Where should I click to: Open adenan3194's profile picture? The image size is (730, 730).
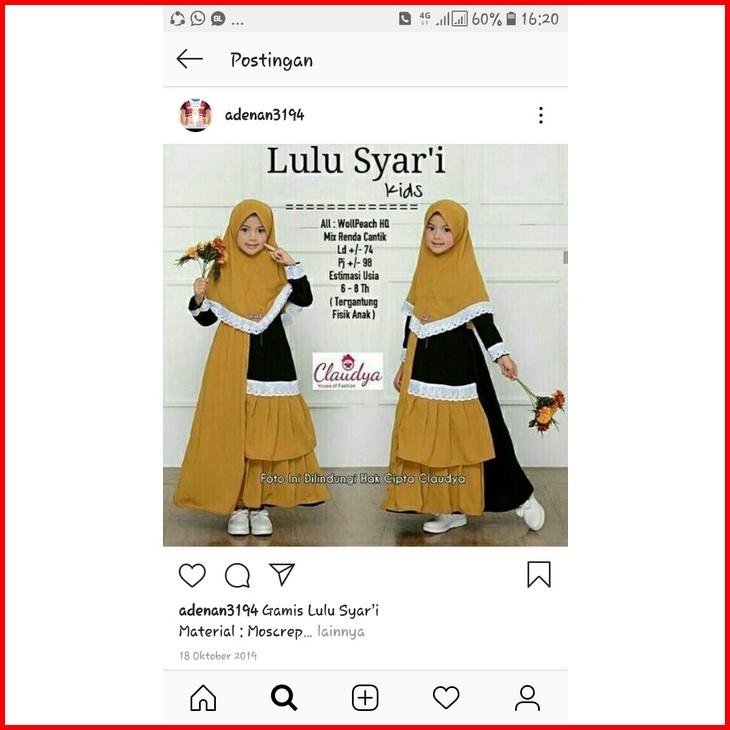(196, 115)
